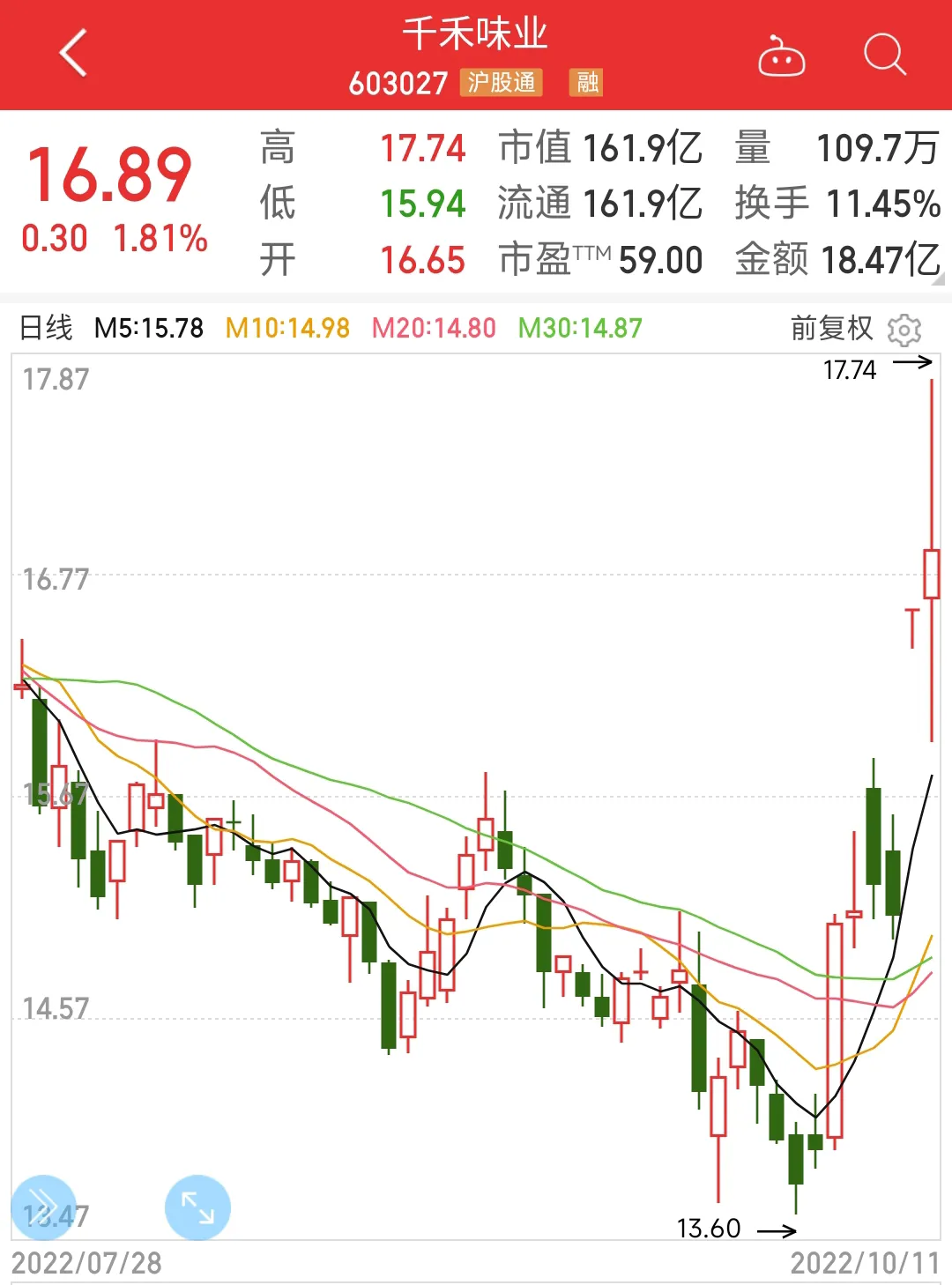
Task: Tap the double-arrow floating button
Action: coord(44,1207)
